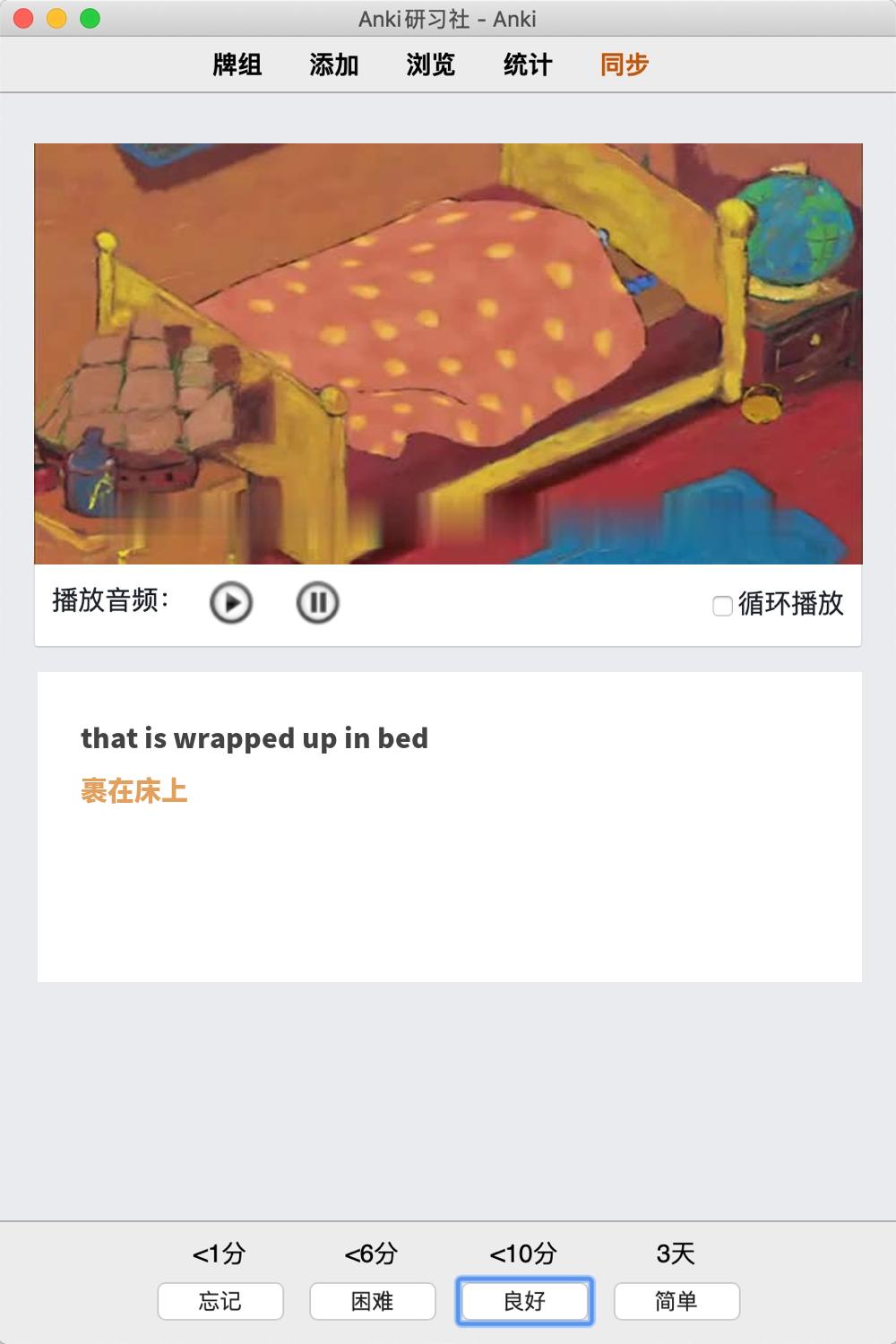Rate the card as 简单

point(676,1301)
